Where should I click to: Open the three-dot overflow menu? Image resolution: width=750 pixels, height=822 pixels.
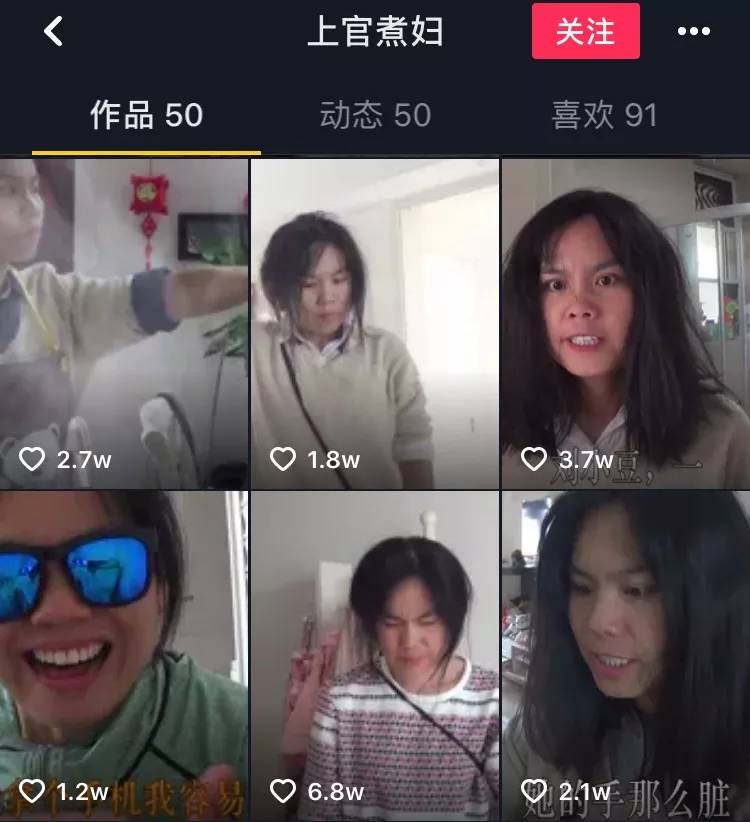point(693,32)
